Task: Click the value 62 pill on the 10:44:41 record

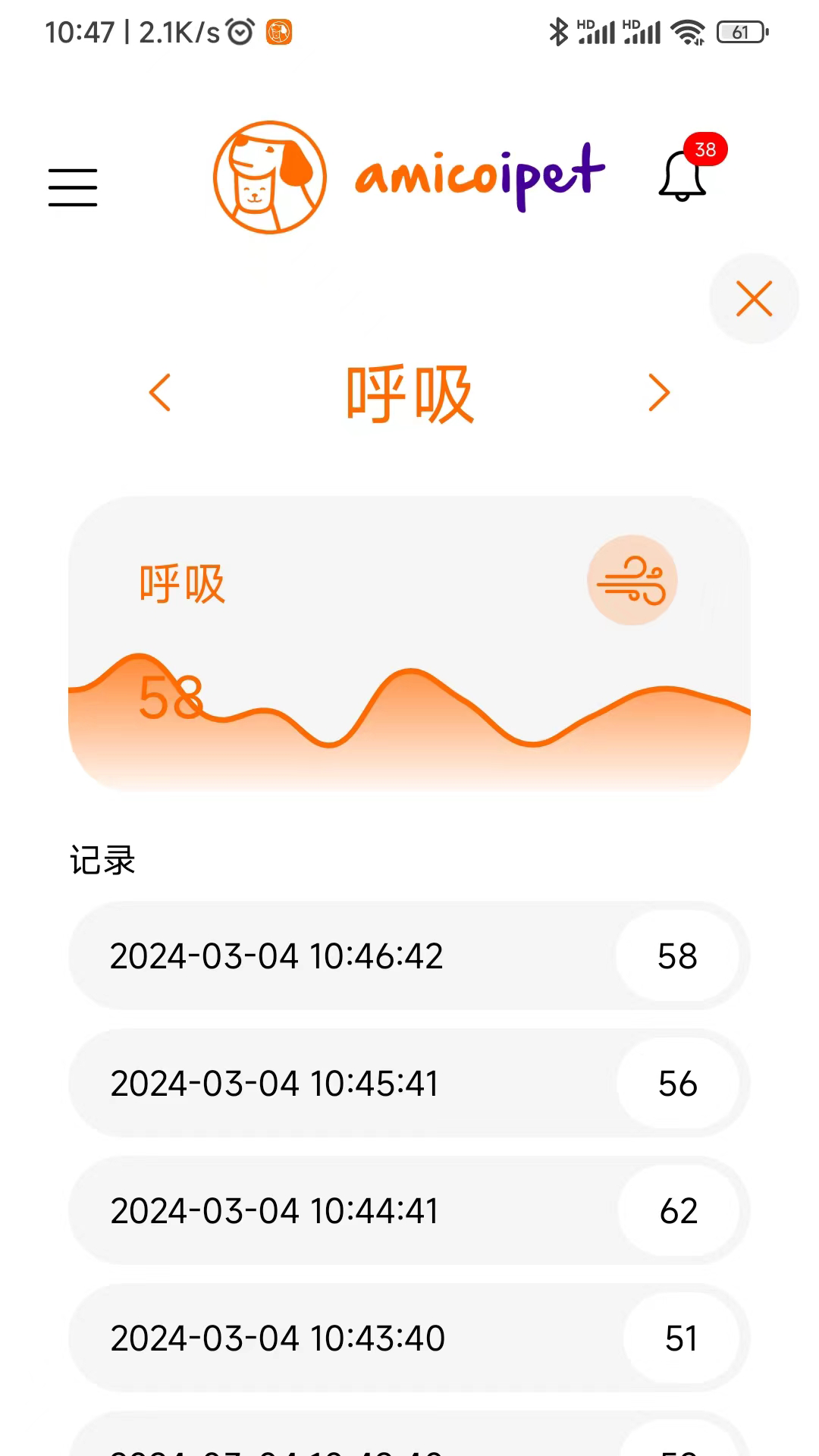Action: [x=679, y=1211]
